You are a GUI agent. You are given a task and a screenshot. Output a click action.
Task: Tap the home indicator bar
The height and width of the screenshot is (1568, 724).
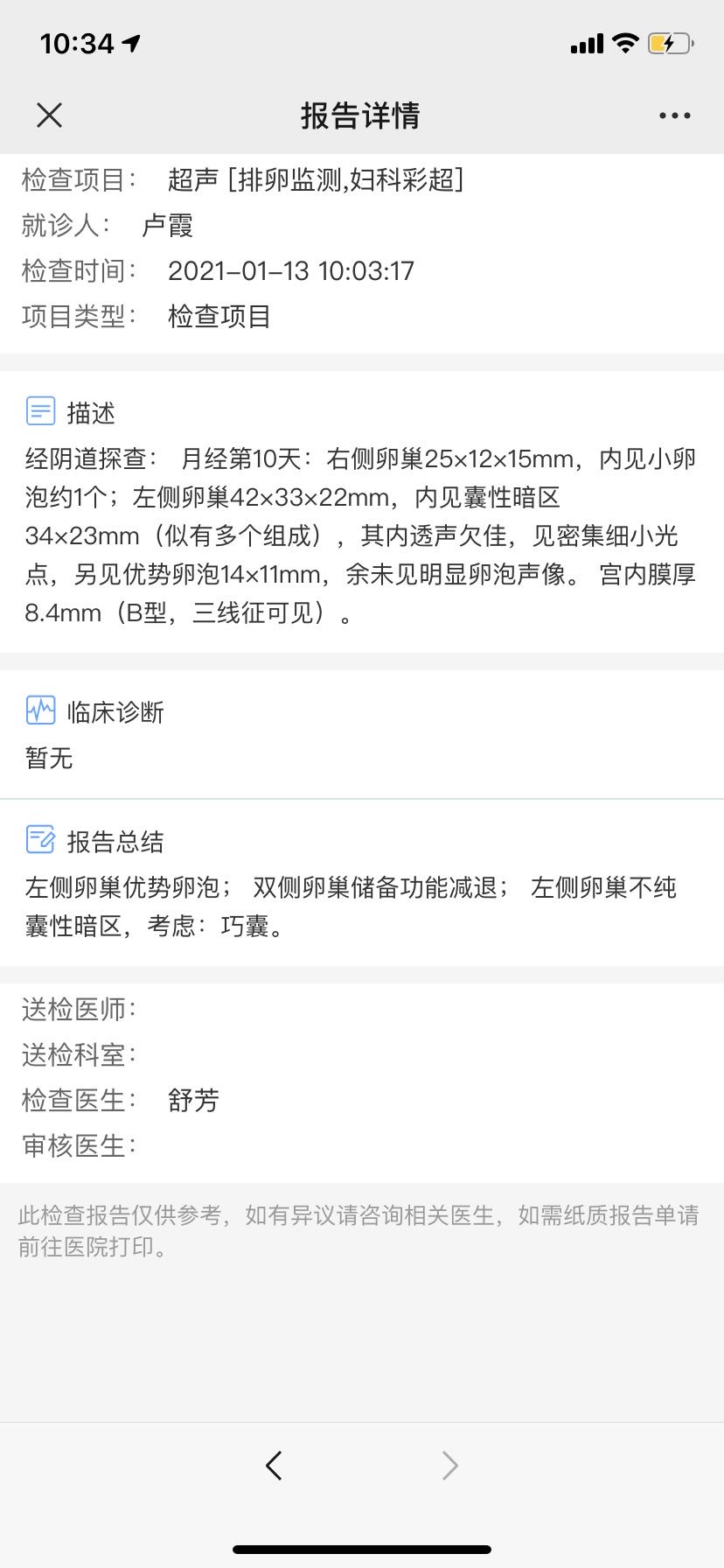click(361, 1550)
